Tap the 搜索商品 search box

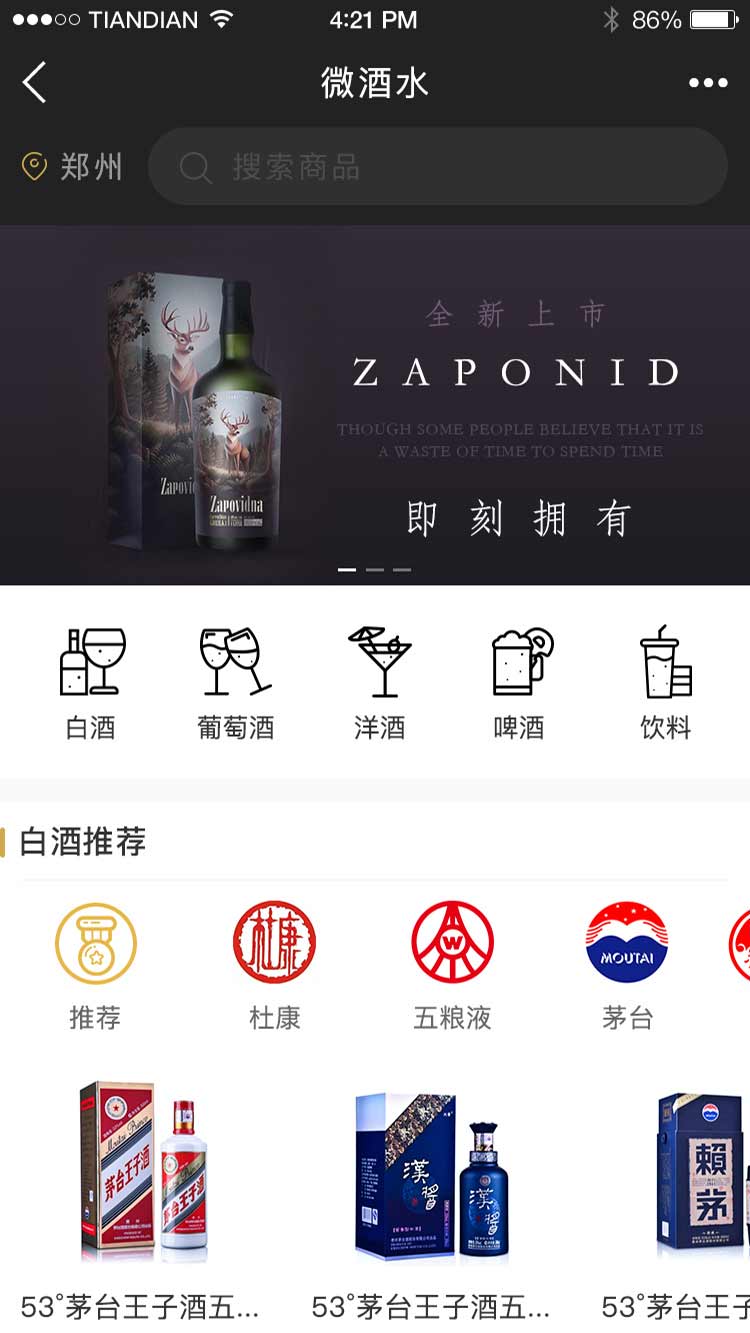(437, 166)
